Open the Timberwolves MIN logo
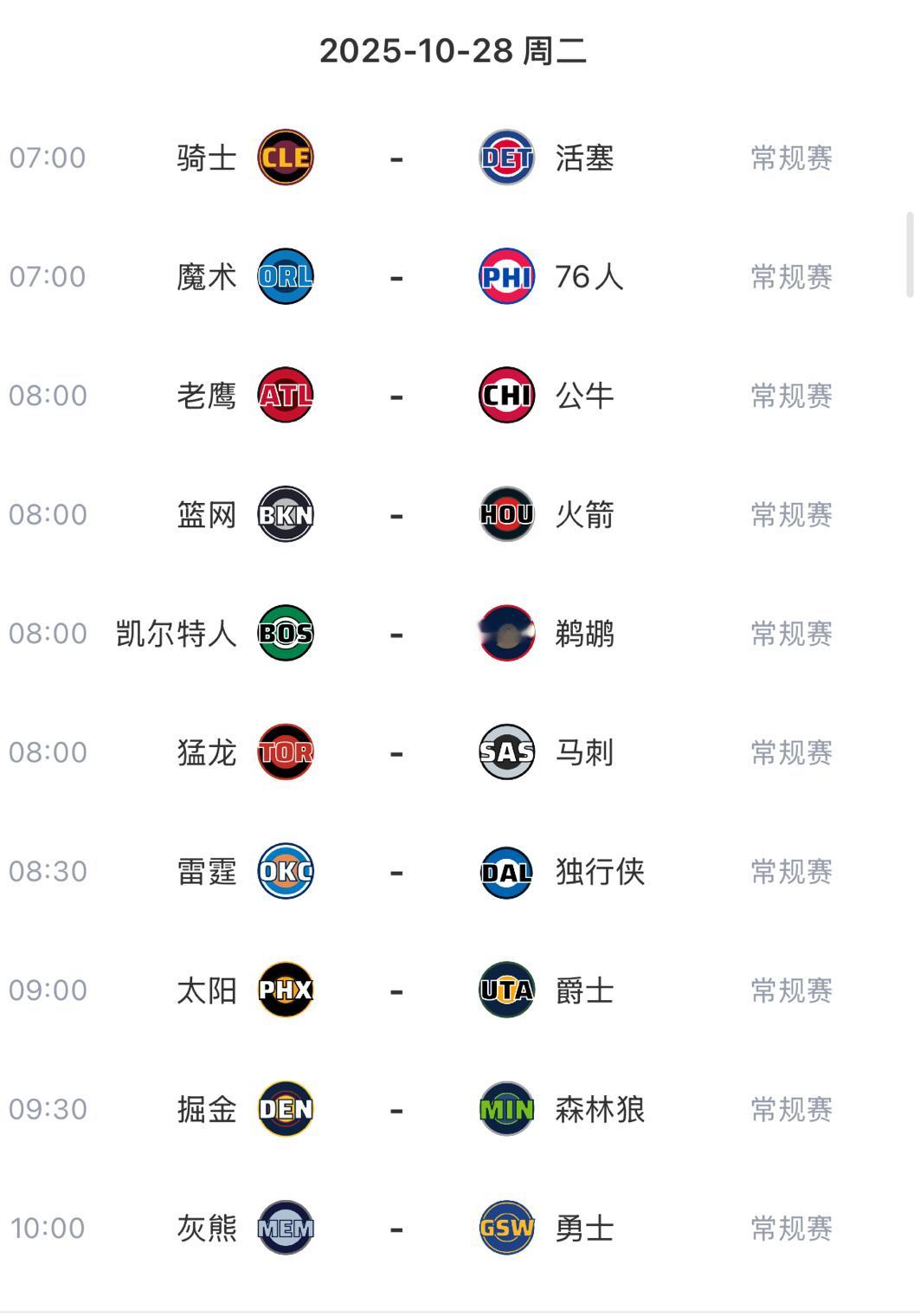This screenshot has height=1316, width=920. (506, 1108)
